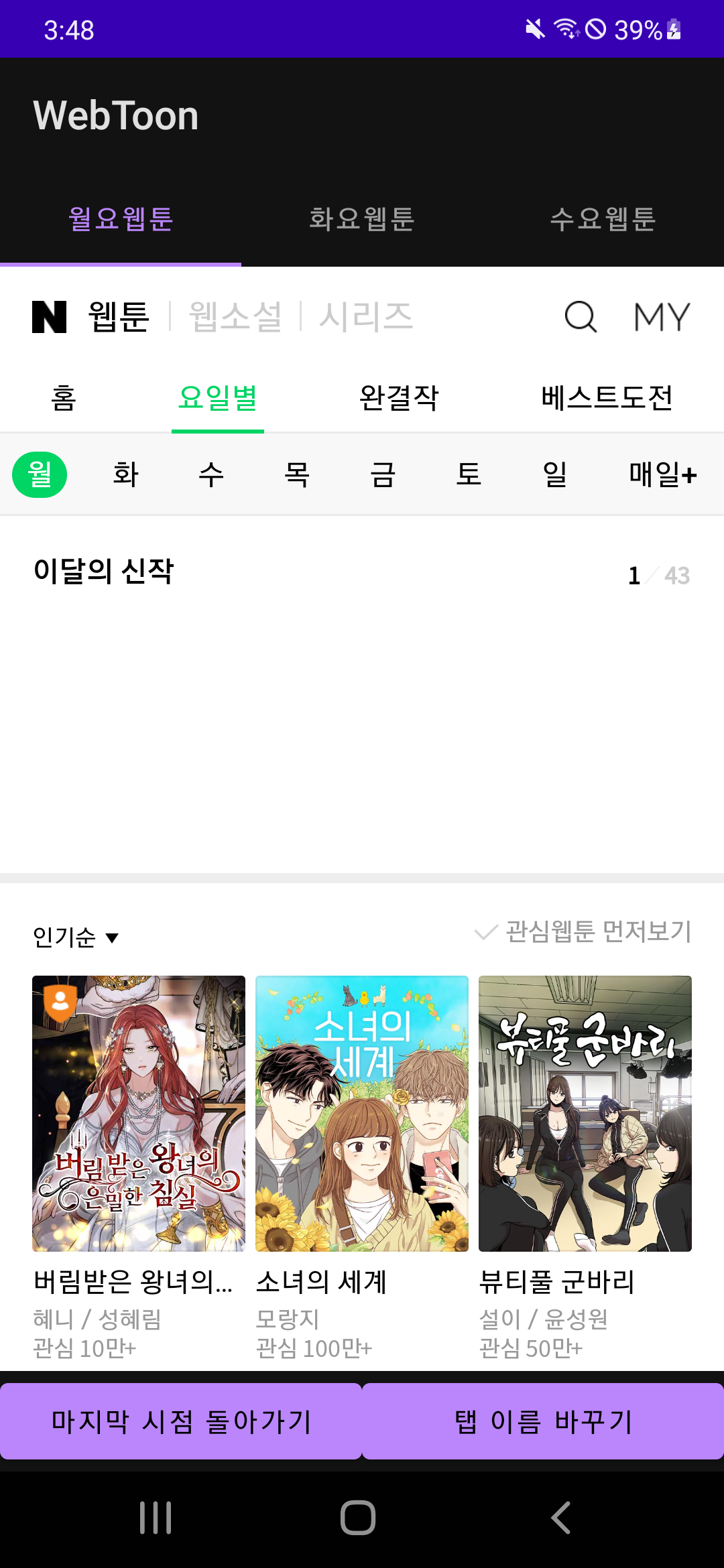The width and height of the screenshot is (724, 1568).
Task: View page indicator showing 1 of 43
Action: [659, 576]
